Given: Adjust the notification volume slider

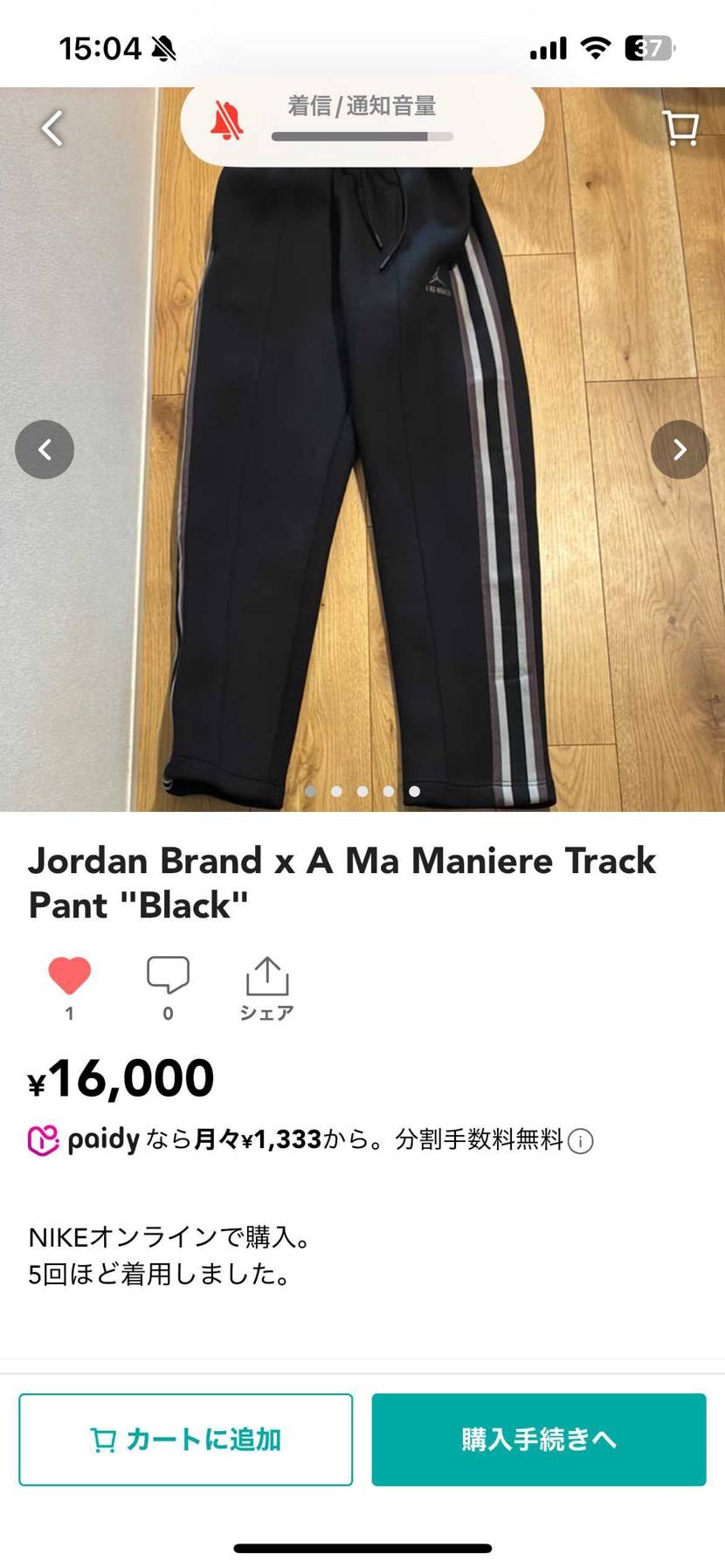Looking at the screenshot, I should 362,136.
